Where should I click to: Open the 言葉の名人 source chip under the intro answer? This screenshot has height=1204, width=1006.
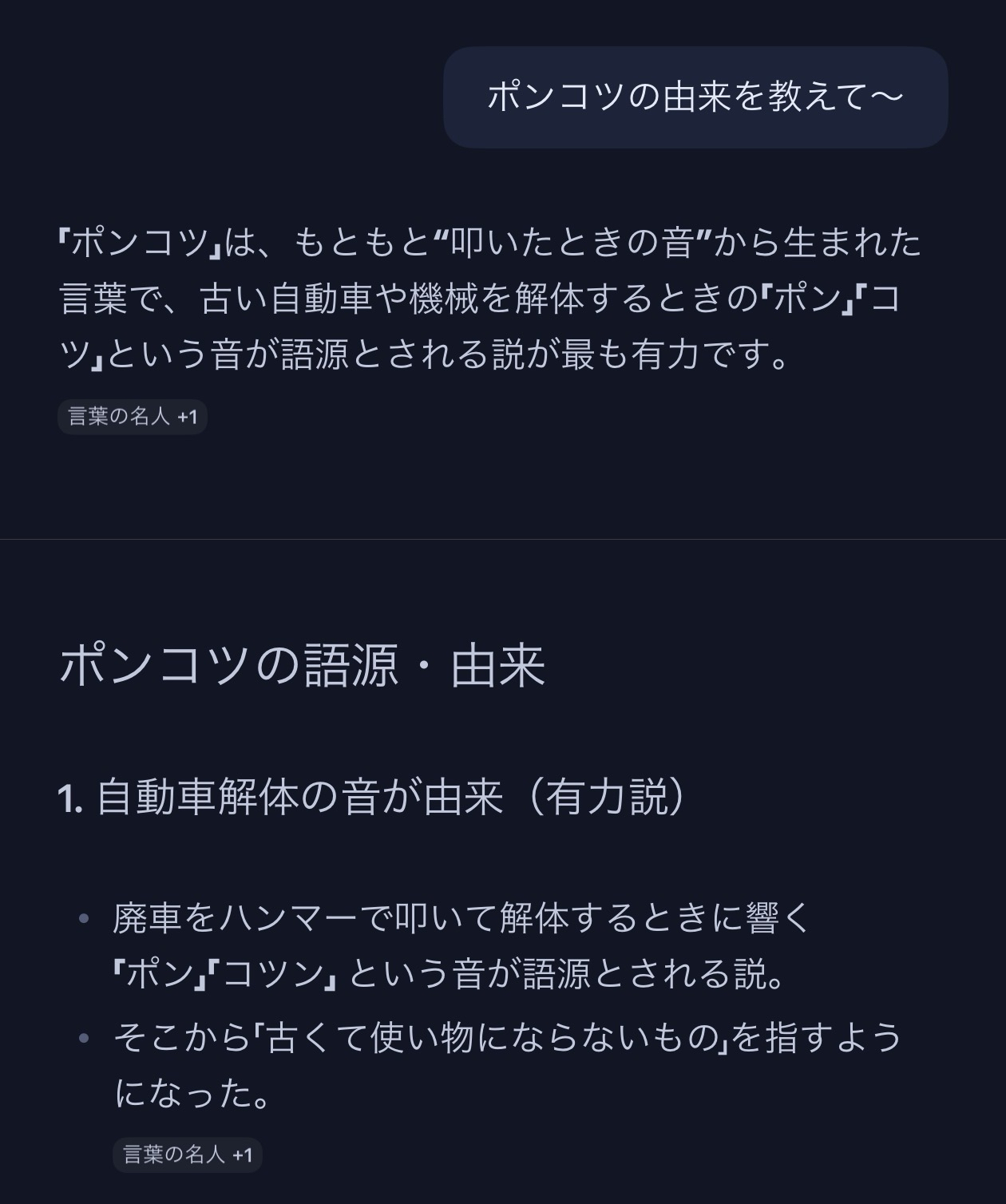133,417
